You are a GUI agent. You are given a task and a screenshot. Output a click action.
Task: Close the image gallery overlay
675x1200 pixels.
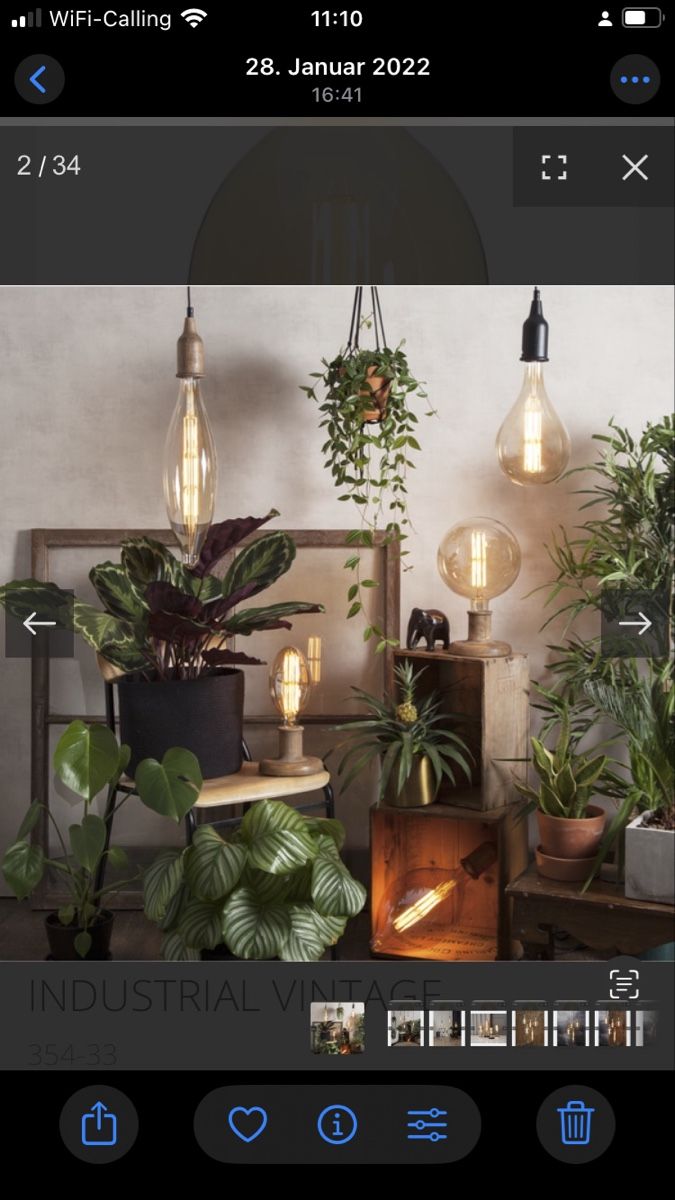point(635,167)
